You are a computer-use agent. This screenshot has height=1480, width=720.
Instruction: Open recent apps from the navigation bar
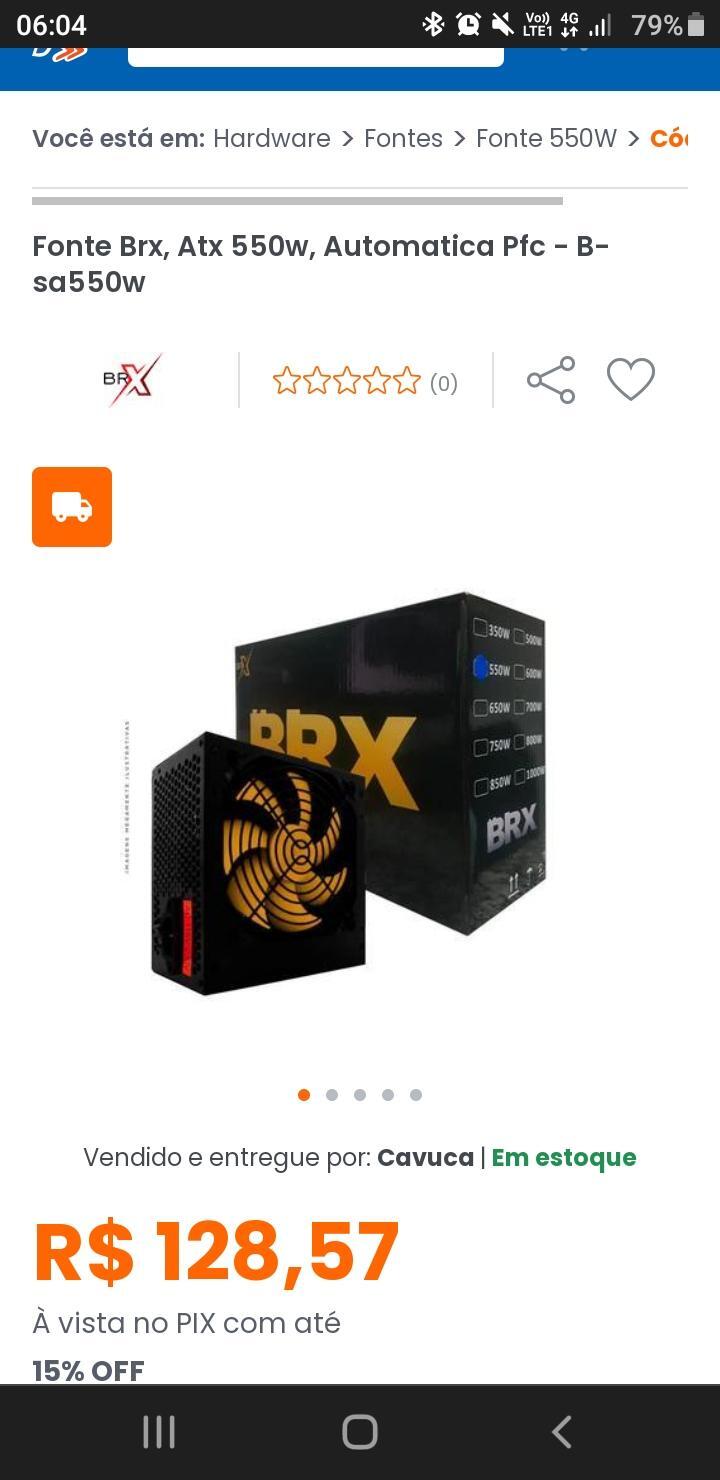click(159, 1432)
